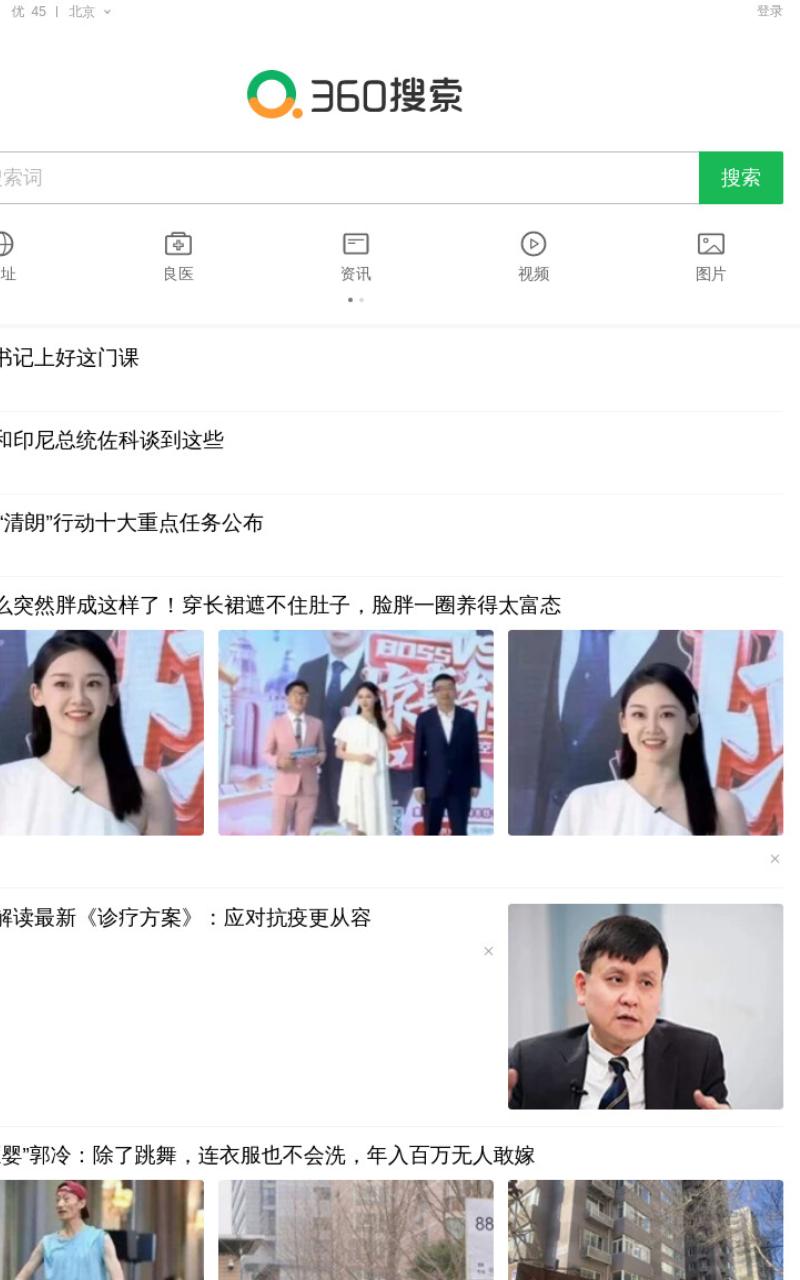Open the 郭冷 dancing article
The height and width of the screenshot is (1280, 800).
pos(267,1156)
